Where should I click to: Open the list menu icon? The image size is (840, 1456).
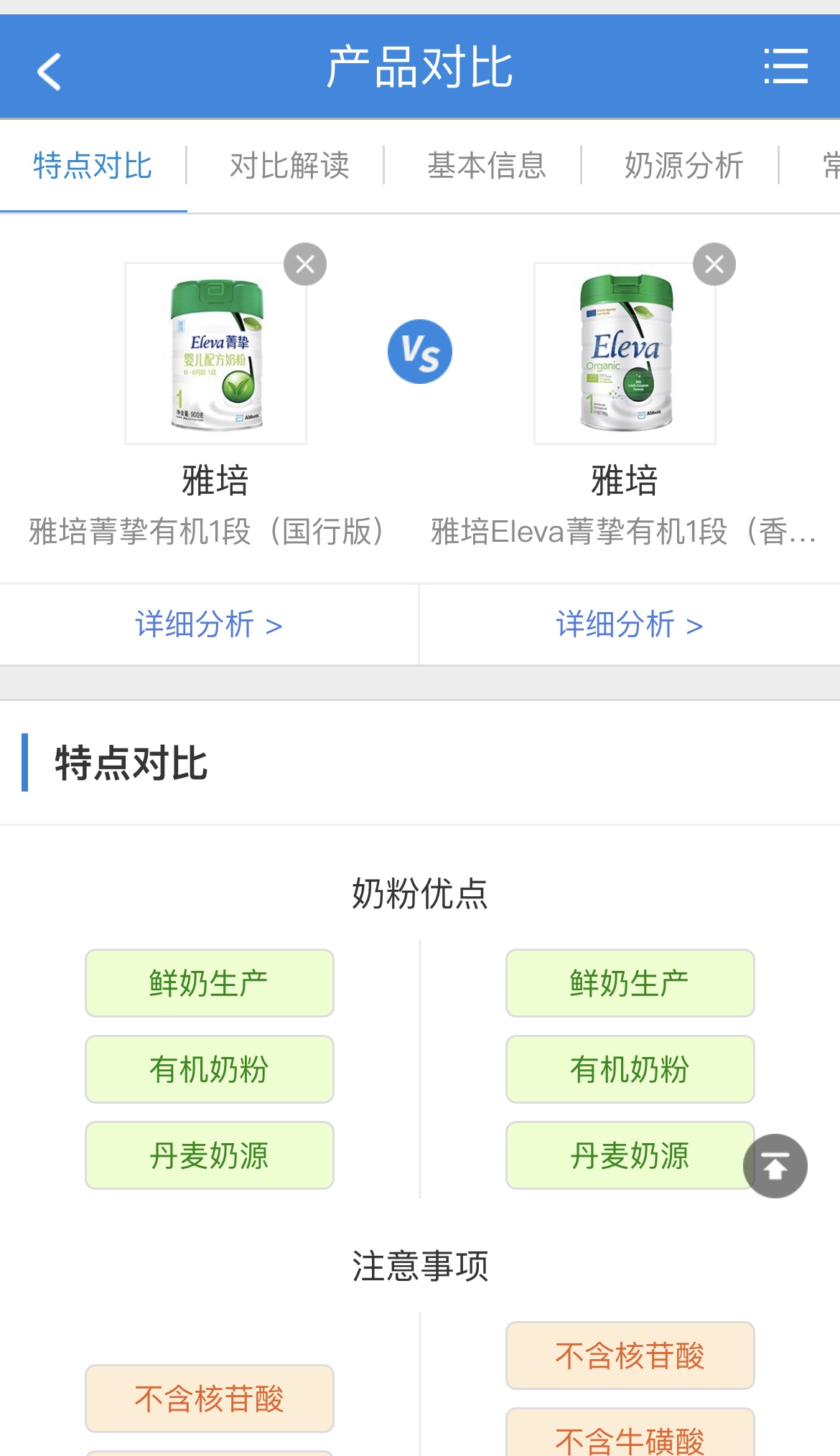click(785, 67)
